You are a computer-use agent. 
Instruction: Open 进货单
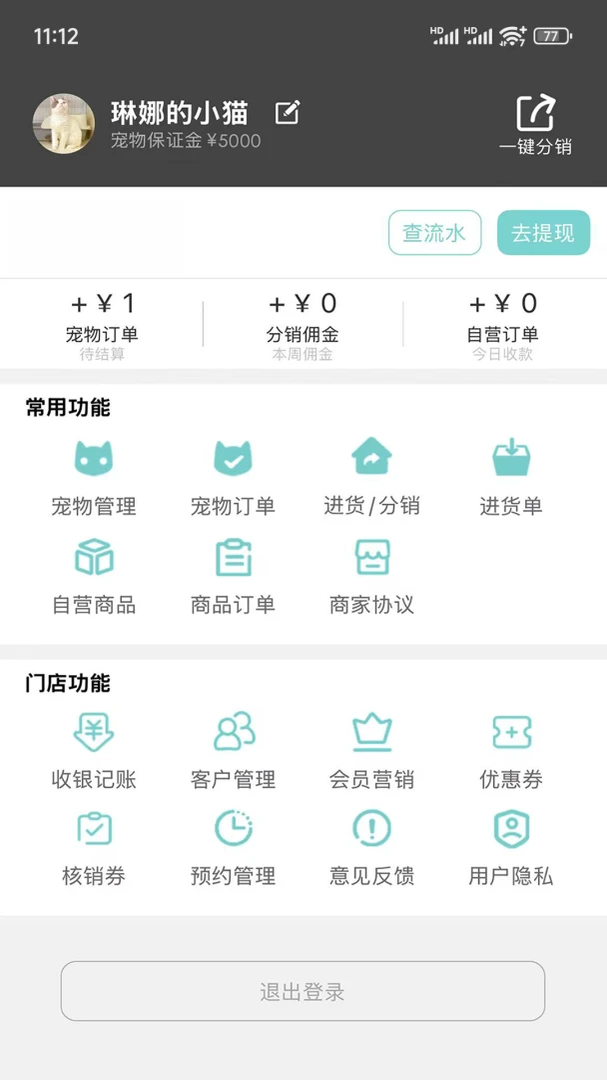coord(511,479)
